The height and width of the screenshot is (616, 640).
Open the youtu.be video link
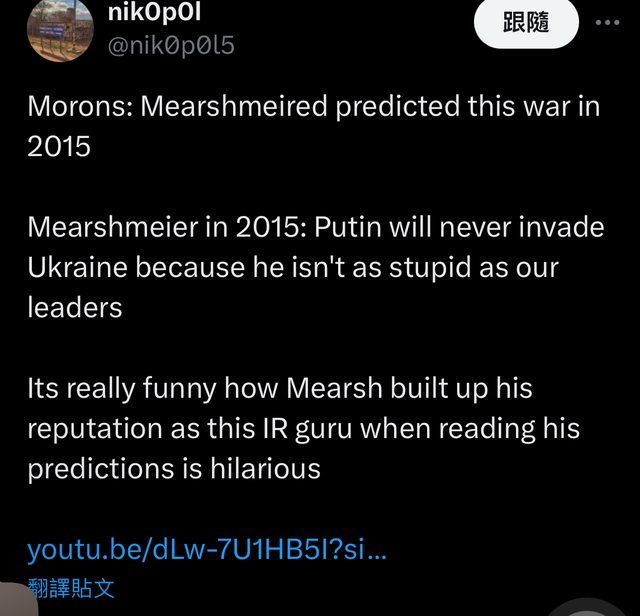(x=206, y=549)
